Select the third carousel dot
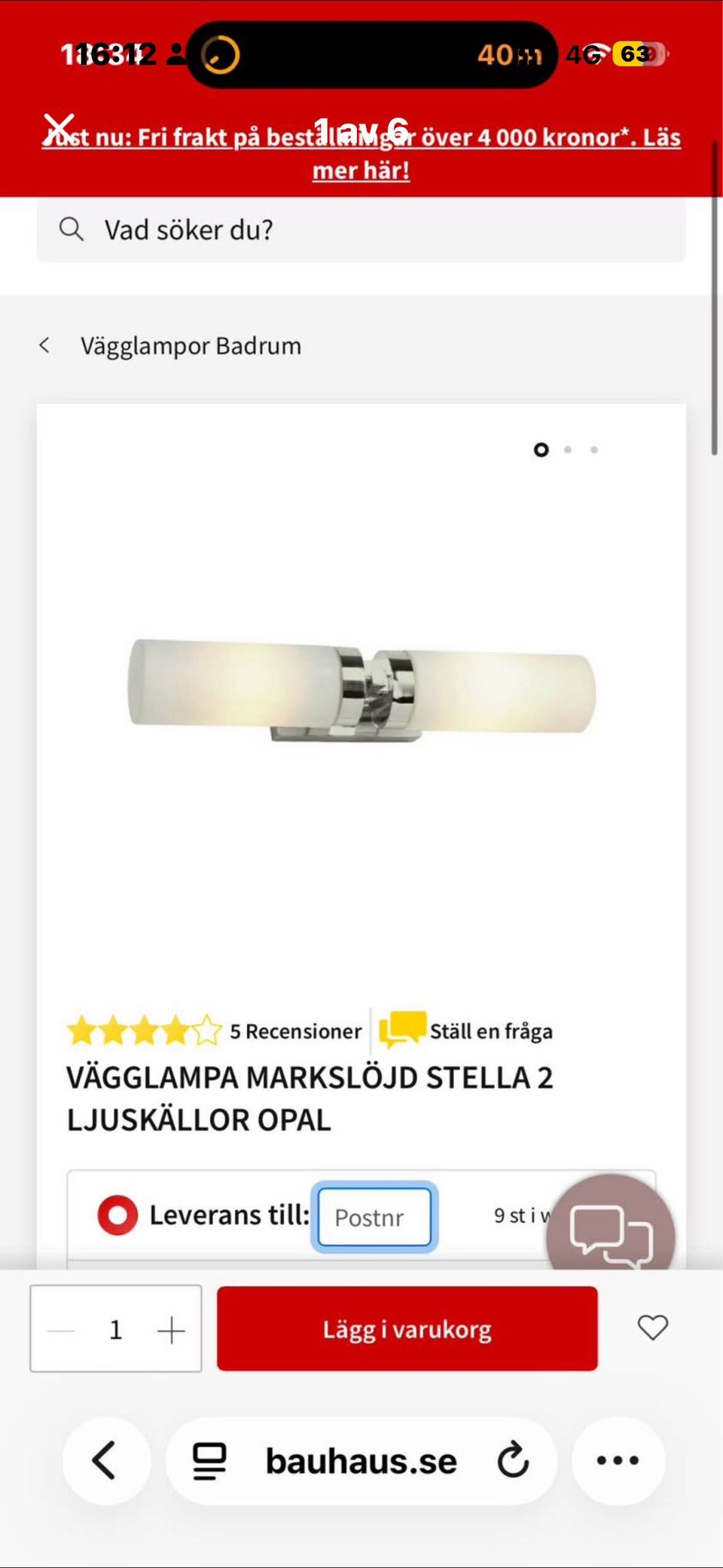This screenshot has height=1568, width=723. (596, 449)
